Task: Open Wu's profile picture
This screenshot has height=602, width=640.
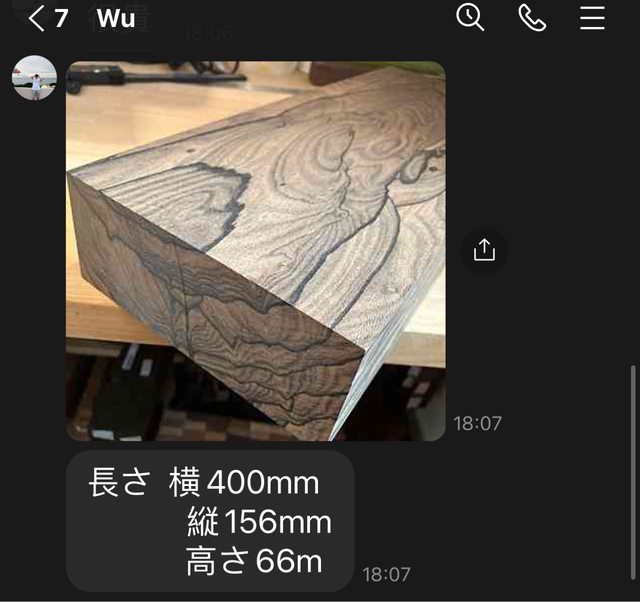Action: point(34,78)
